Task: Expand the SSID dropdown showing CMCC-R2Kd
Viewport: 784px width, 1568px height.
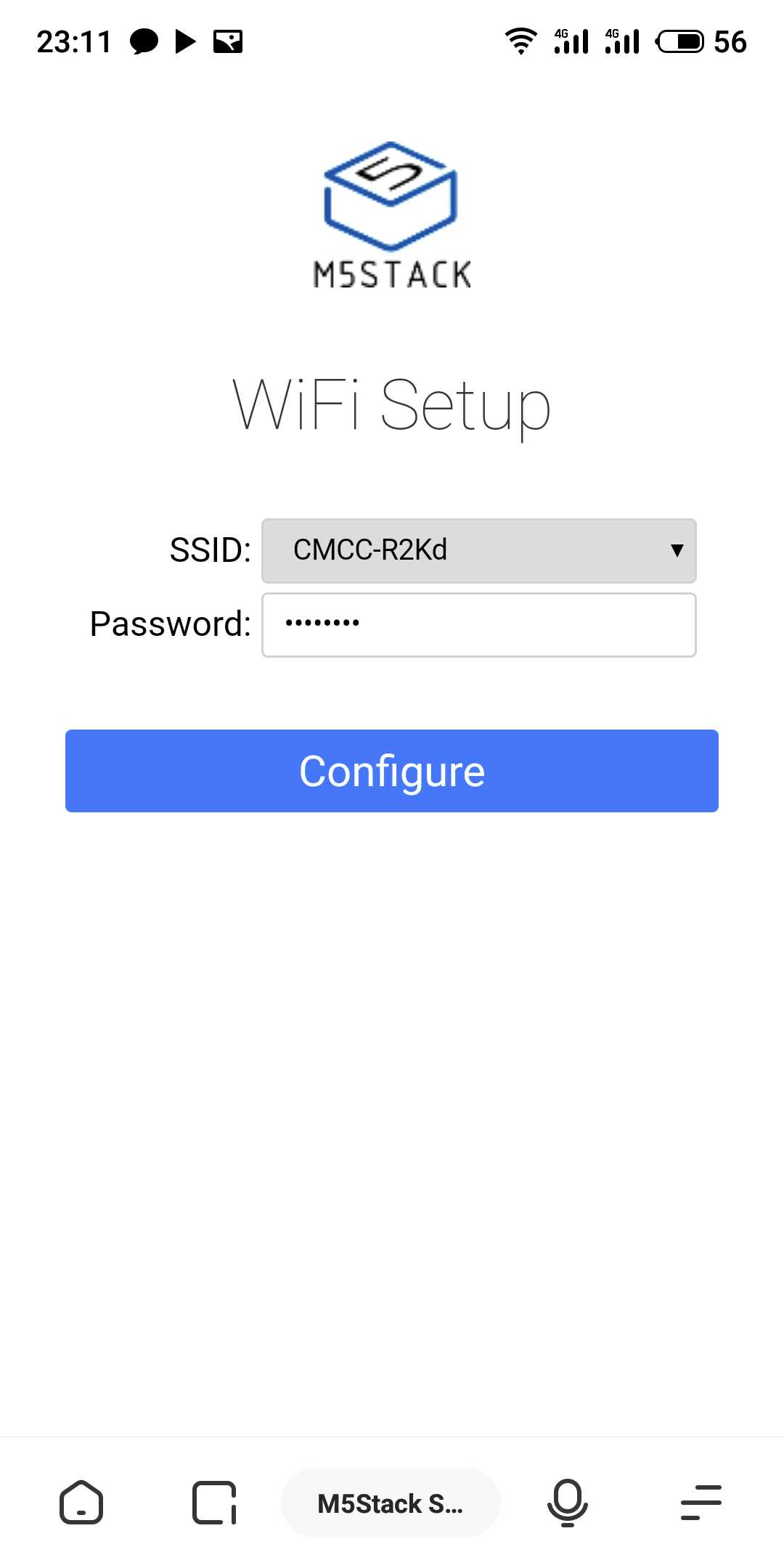Action: 478,550
